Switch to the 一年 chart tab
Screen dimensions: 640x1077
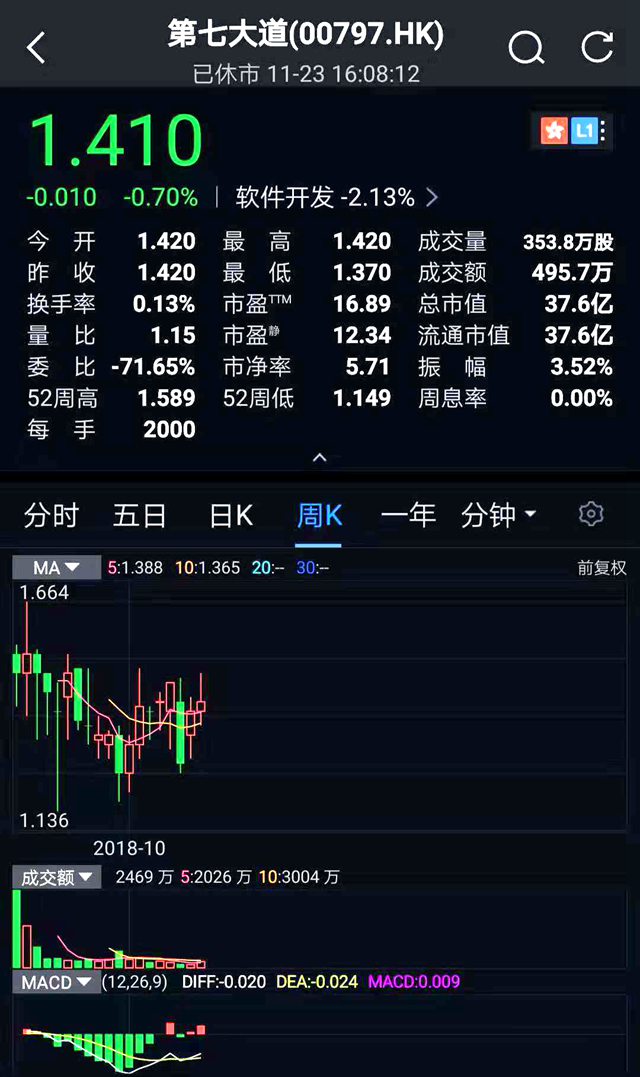coord(409,514)
